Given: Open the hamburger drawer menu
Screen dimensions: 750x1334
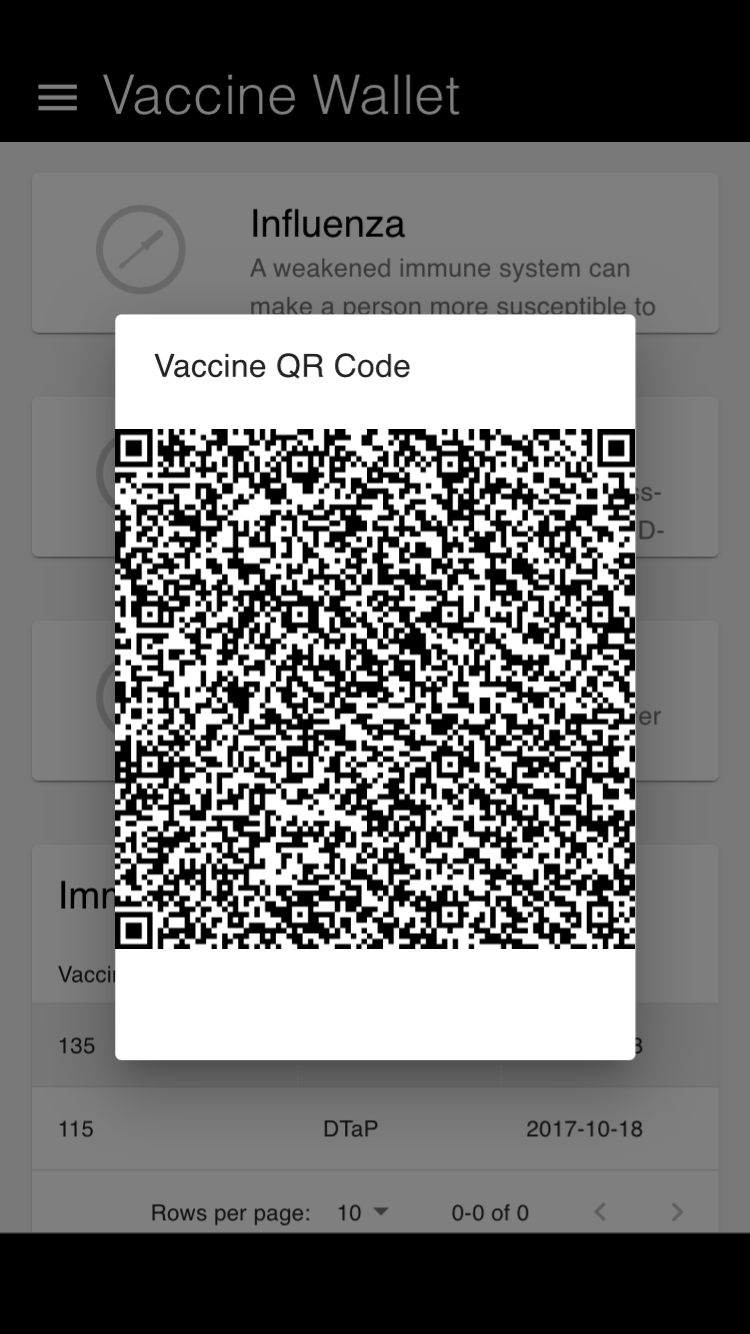Looking at the screenshot, I should click(x=57, y=97).
